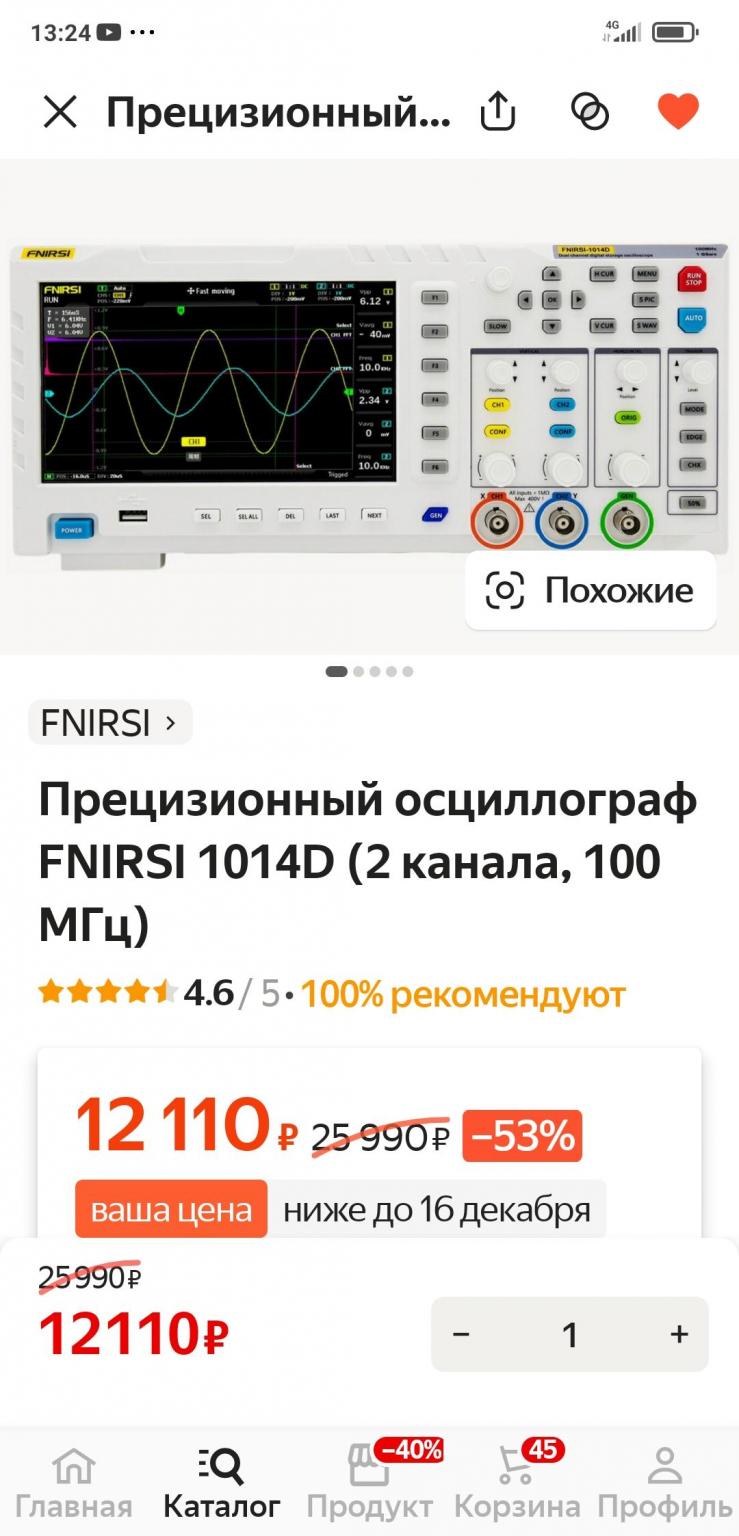Go to the Главная tab
The height and width of the screenshot is (1536, 739).
click(74, 1483)
